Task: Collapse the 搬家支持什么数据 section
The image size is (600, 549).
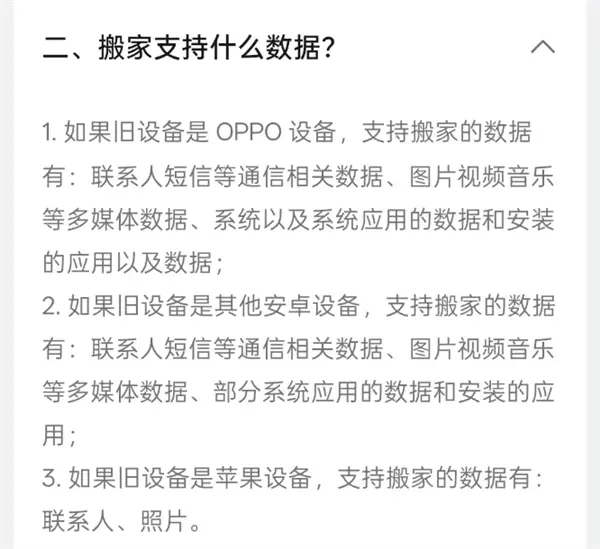Action: [x=543, y=47]
